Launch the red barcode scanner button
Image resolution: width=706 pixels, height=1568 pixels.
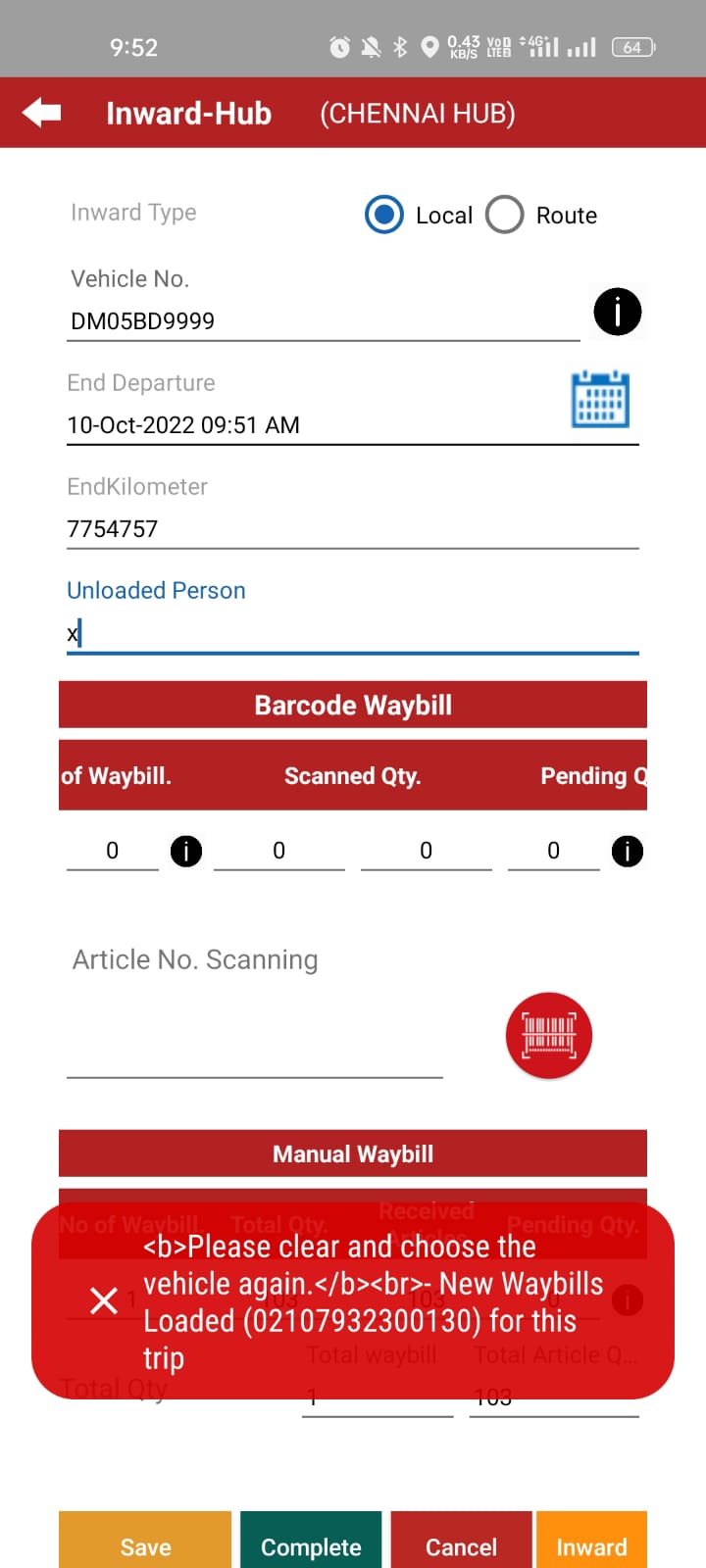[549, 1036]
